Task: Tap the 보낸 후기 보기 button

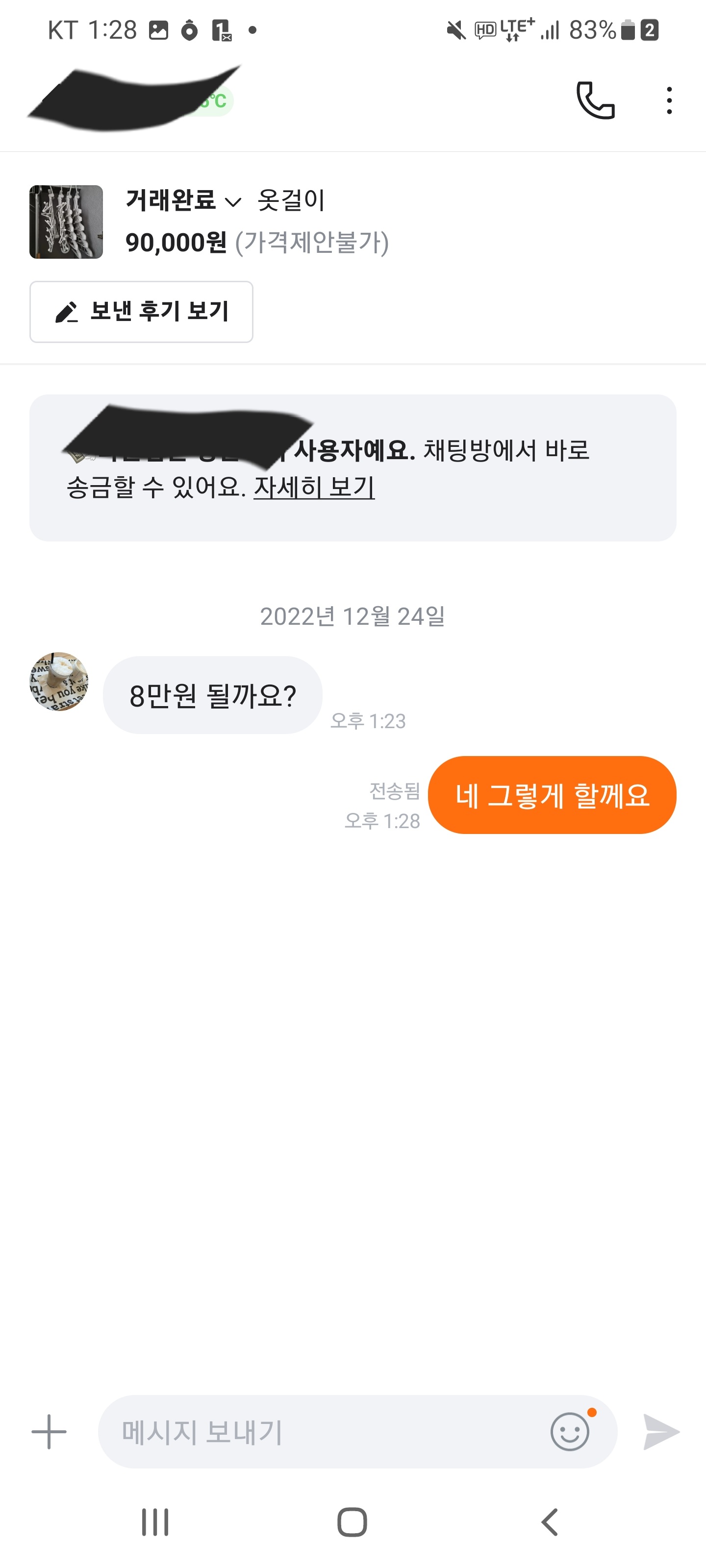Action: [x=141, y=312]
